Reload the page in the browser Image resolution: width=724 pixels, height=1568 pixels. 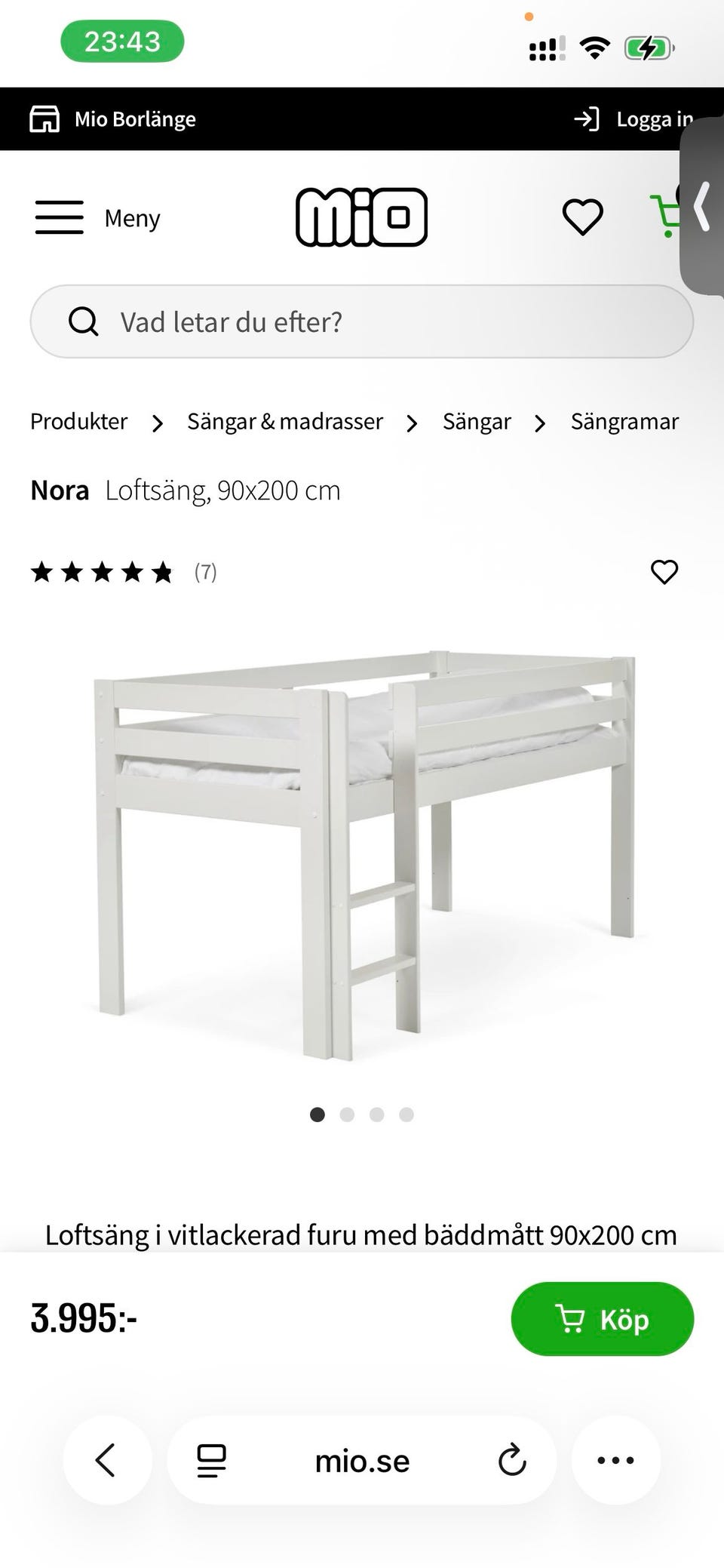pyautogui.click(x=512, y=1459)
